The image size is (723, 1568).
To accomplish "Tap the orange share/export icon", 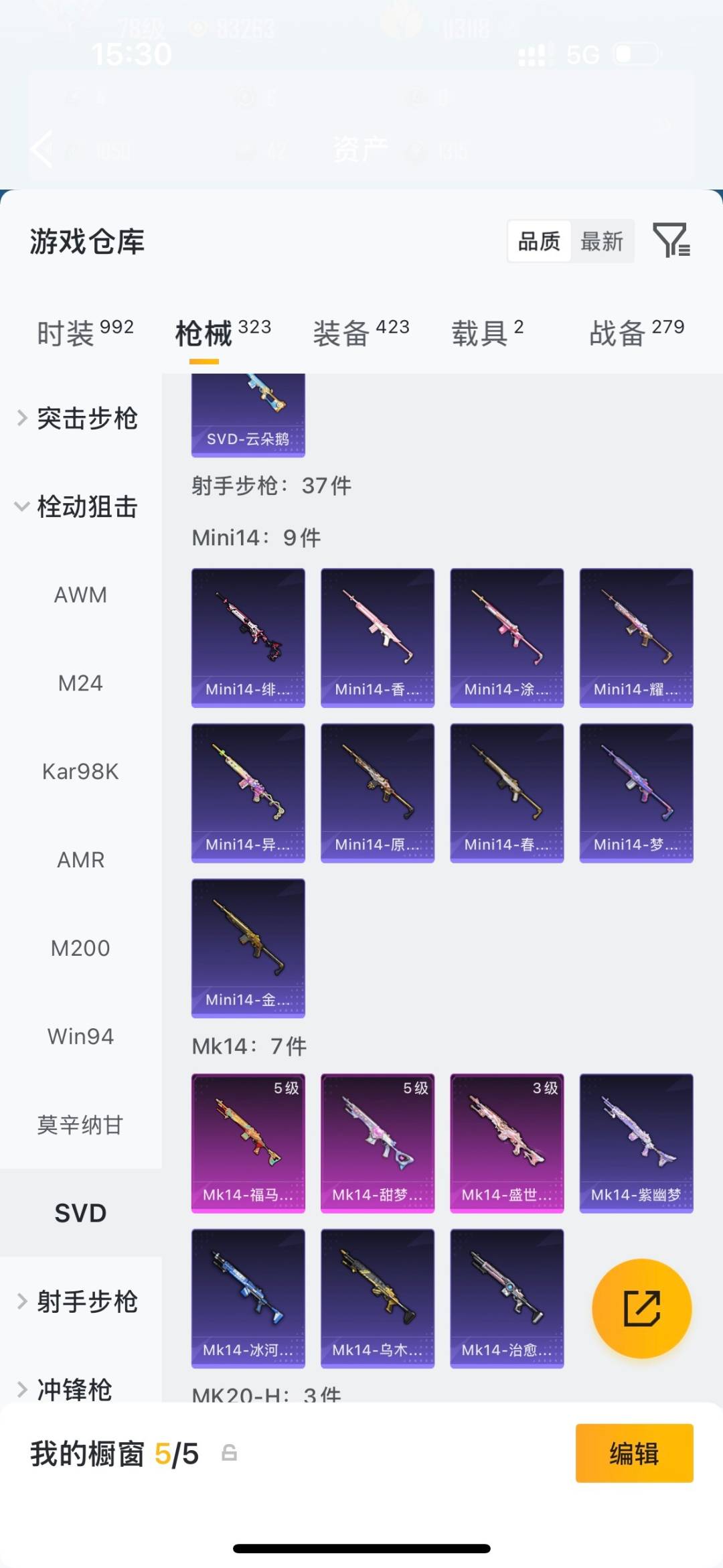I will pos(641,1307).
